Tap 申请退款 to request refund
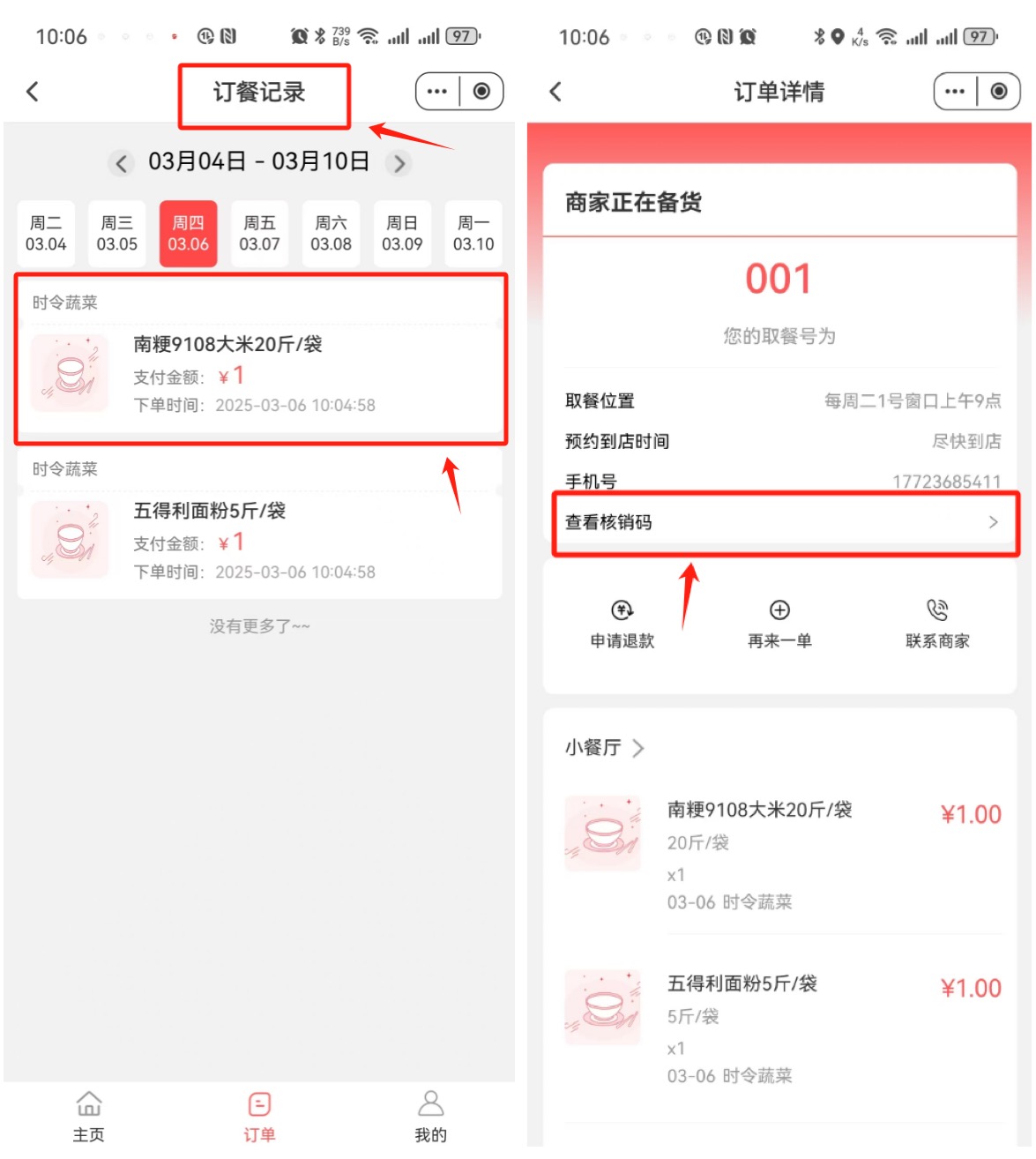 click(622, 624)
